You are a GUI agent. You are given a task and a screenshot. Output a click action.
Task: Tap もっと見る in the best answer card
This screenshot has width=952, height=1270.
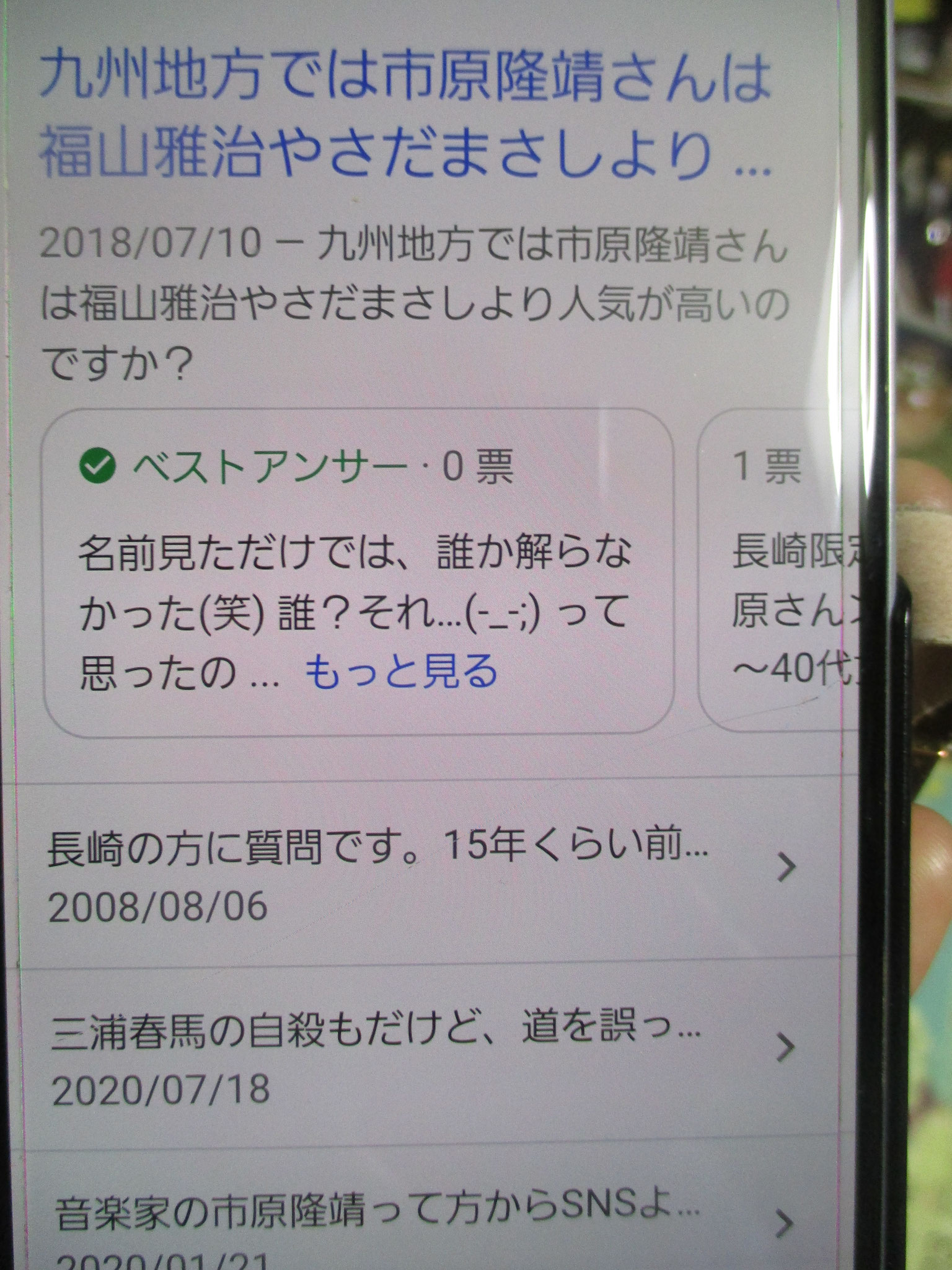[x=402, y=672]
